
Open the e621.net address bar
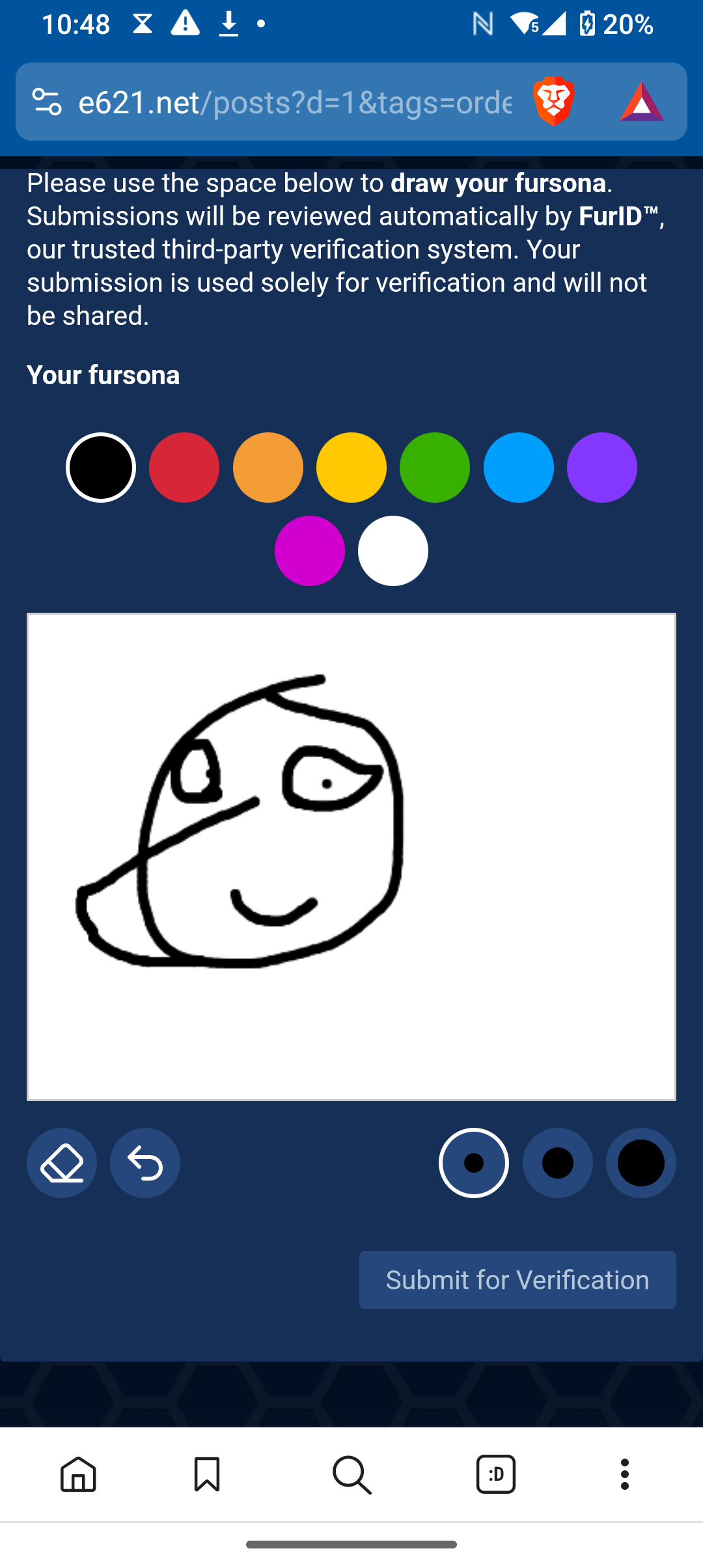tap(293, 102)
